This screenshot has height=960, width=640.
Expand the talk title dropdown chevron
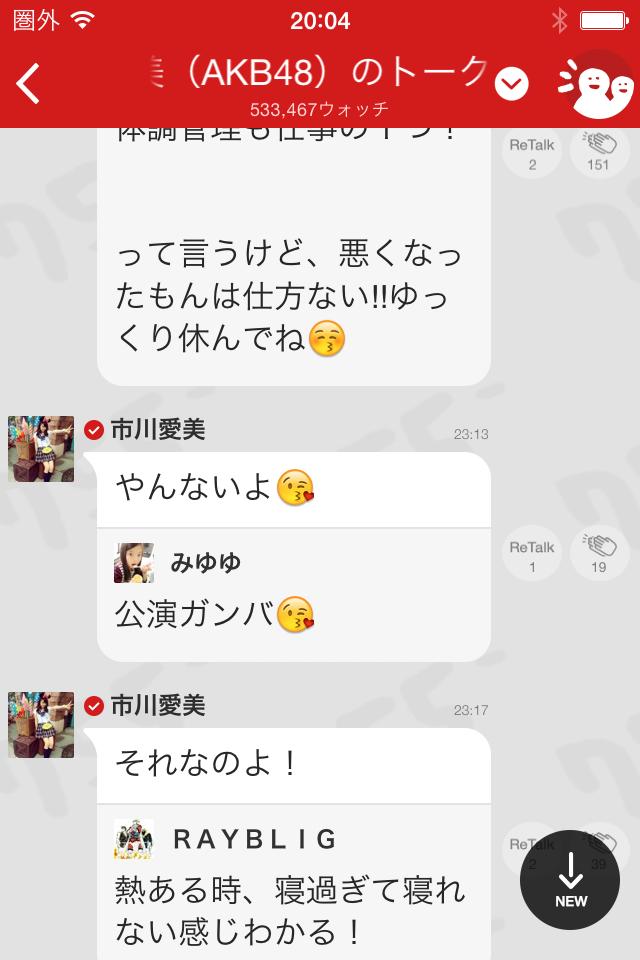click(x=512, y=84)
